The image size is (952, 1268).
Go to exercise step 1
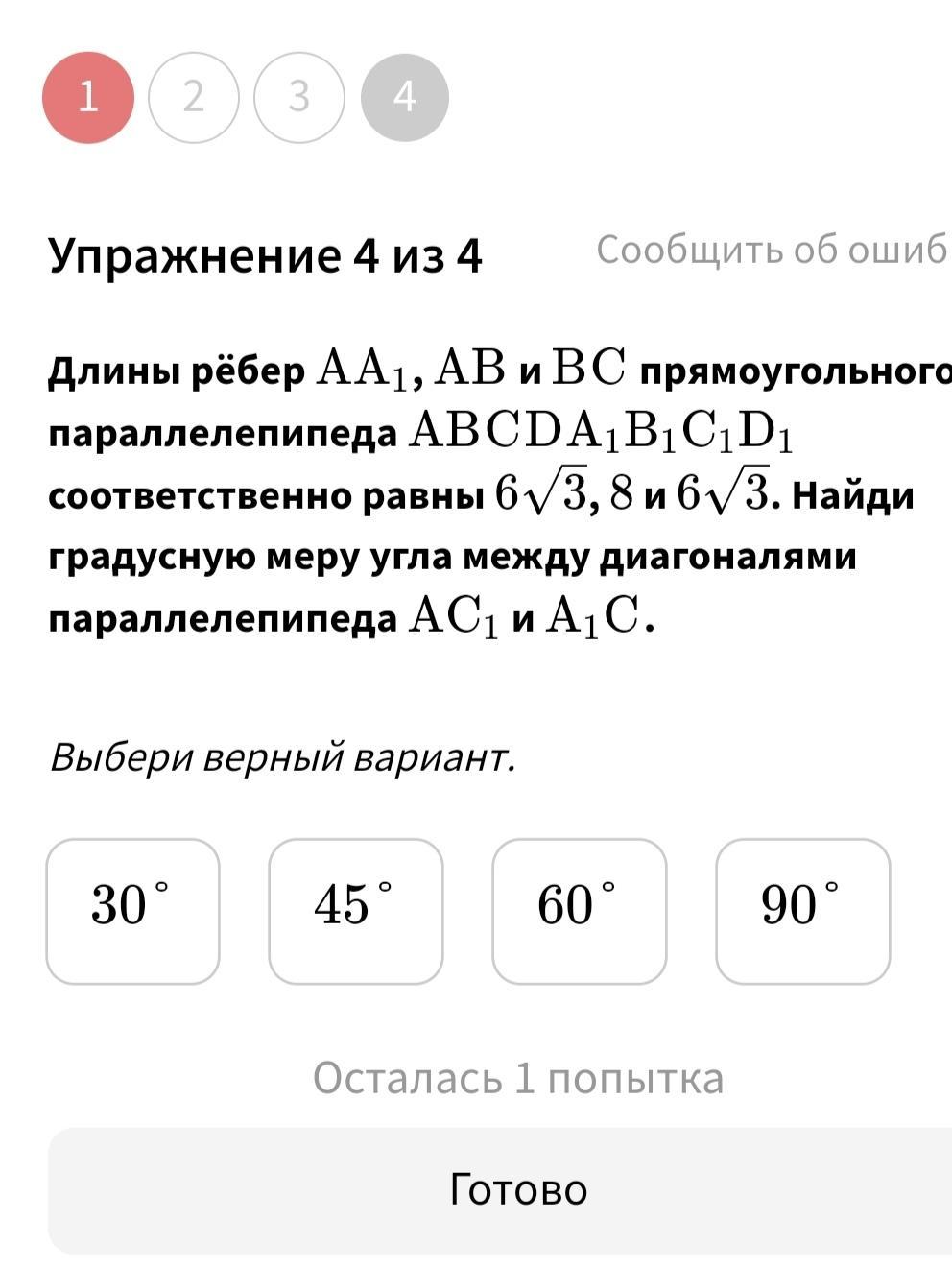(x=88, y=97)
